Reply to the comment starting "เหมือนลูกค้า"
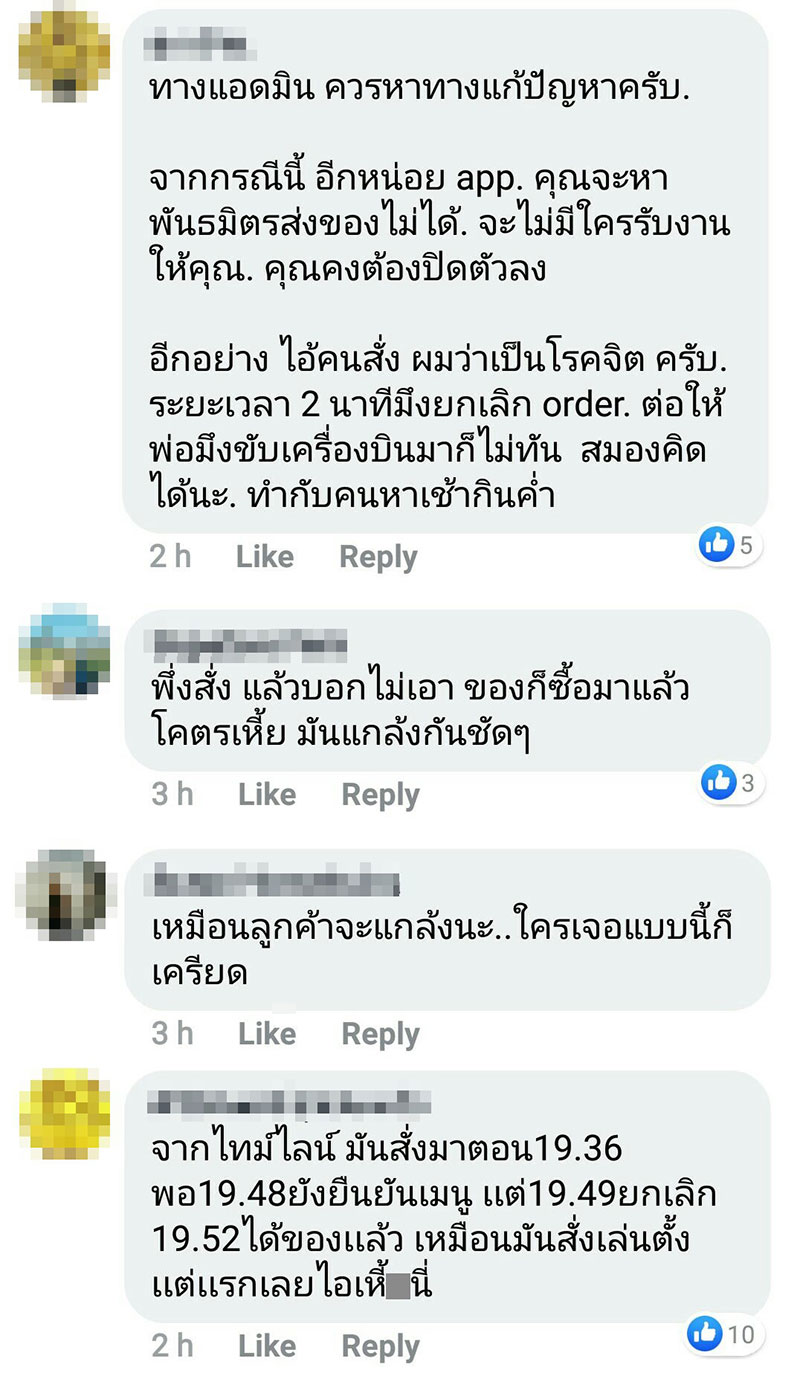 tap(380, 1033)
